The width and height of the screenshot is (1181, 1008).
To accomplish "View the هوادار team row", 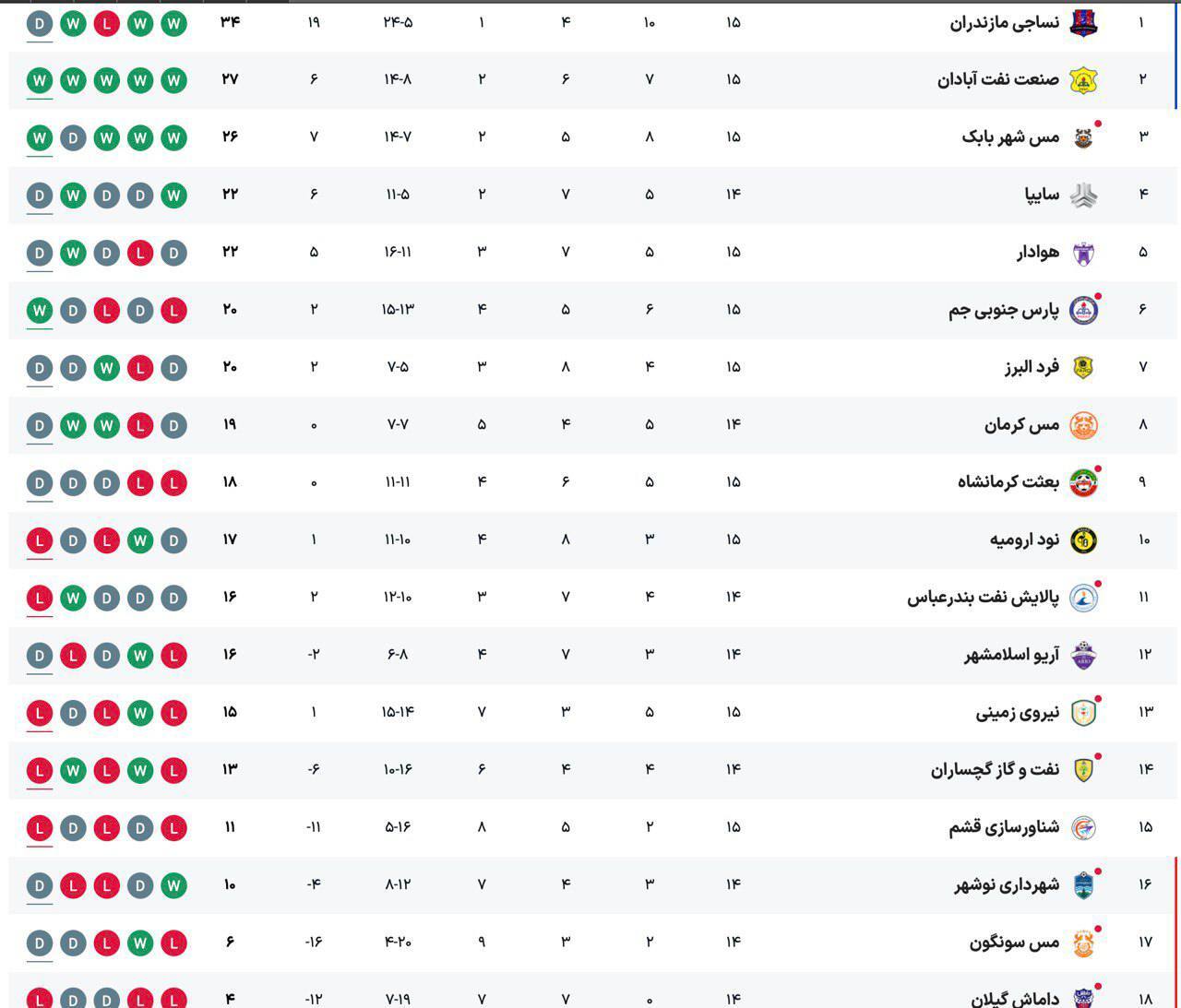I will 1038,252.
